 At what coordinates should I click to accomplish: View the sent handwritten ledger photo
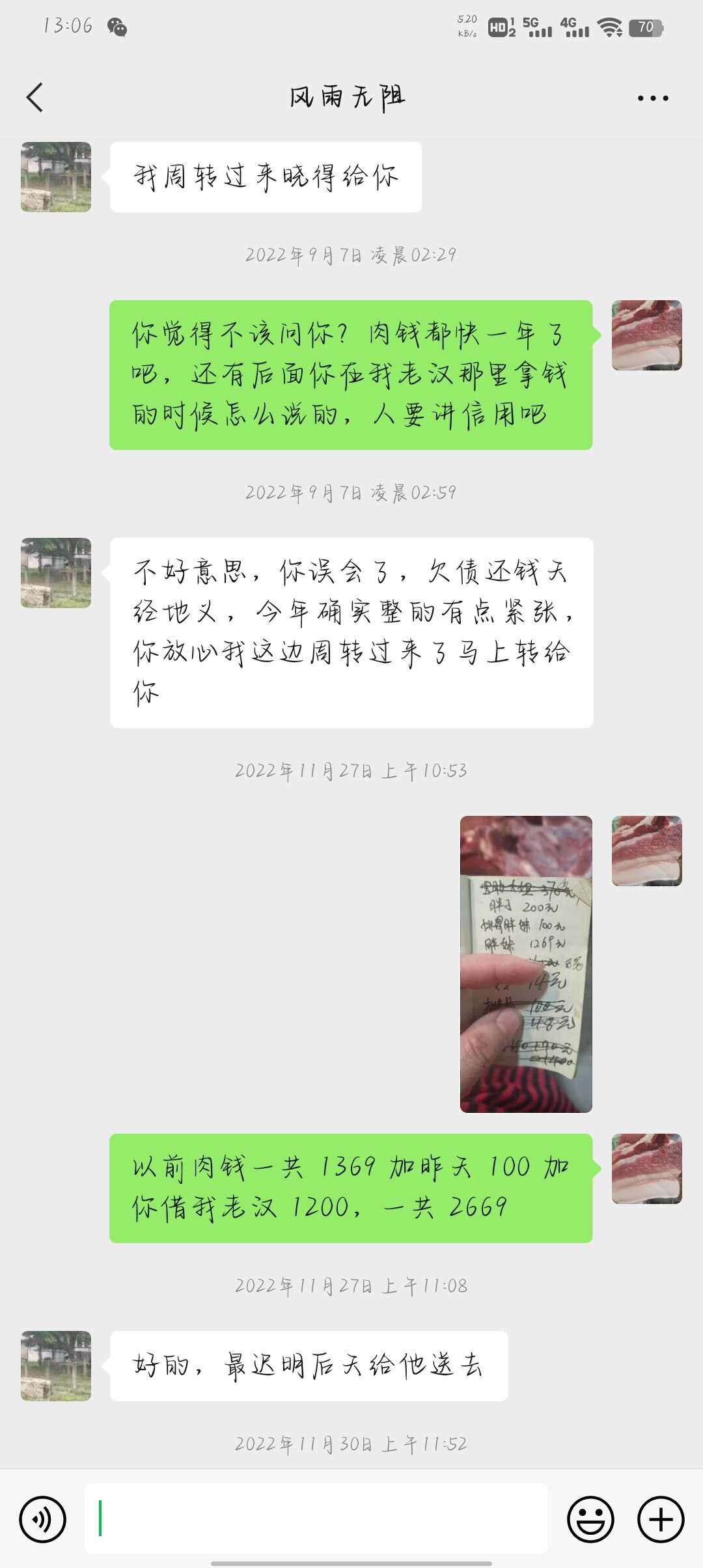click(x=526, y=964)
